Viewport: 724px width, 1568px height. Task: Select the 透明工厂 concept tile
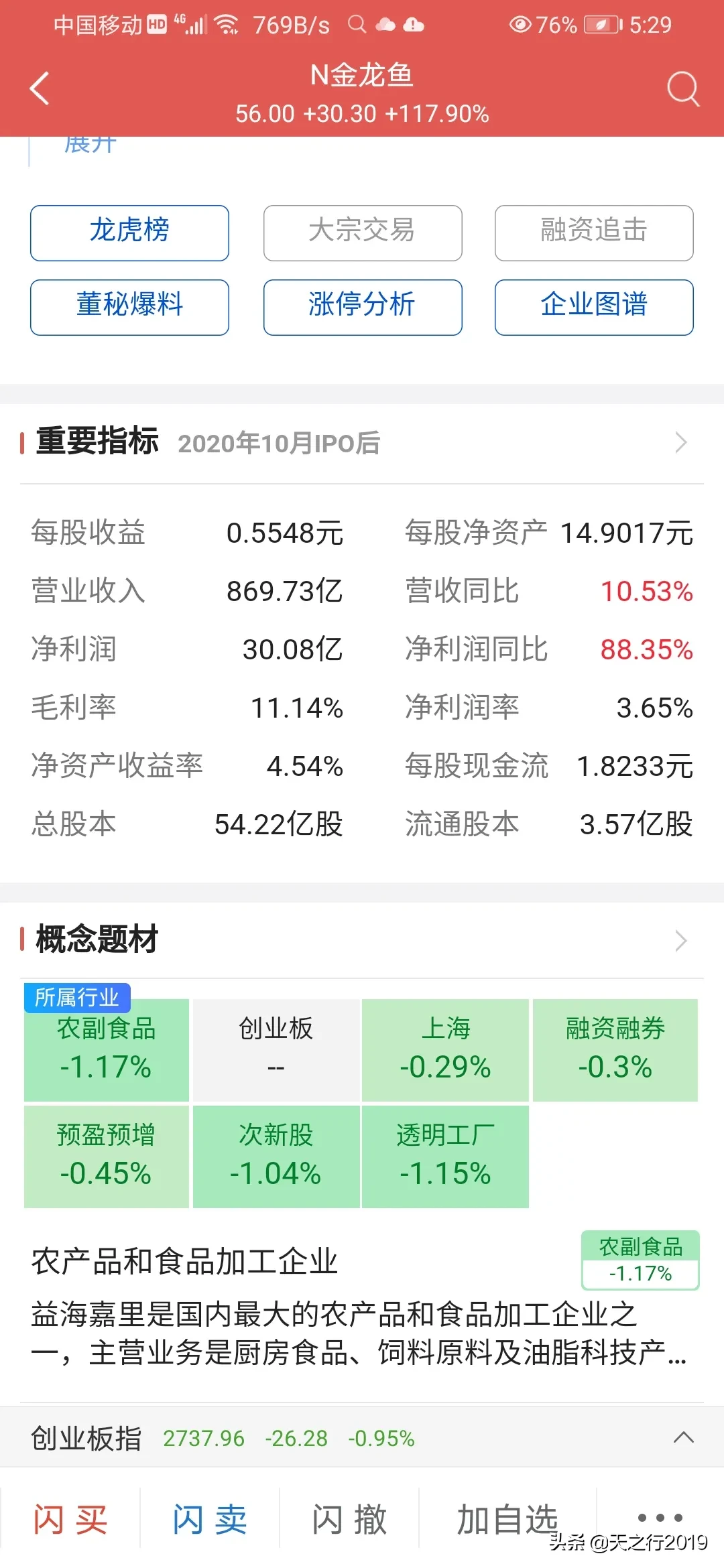point(446,1157)
